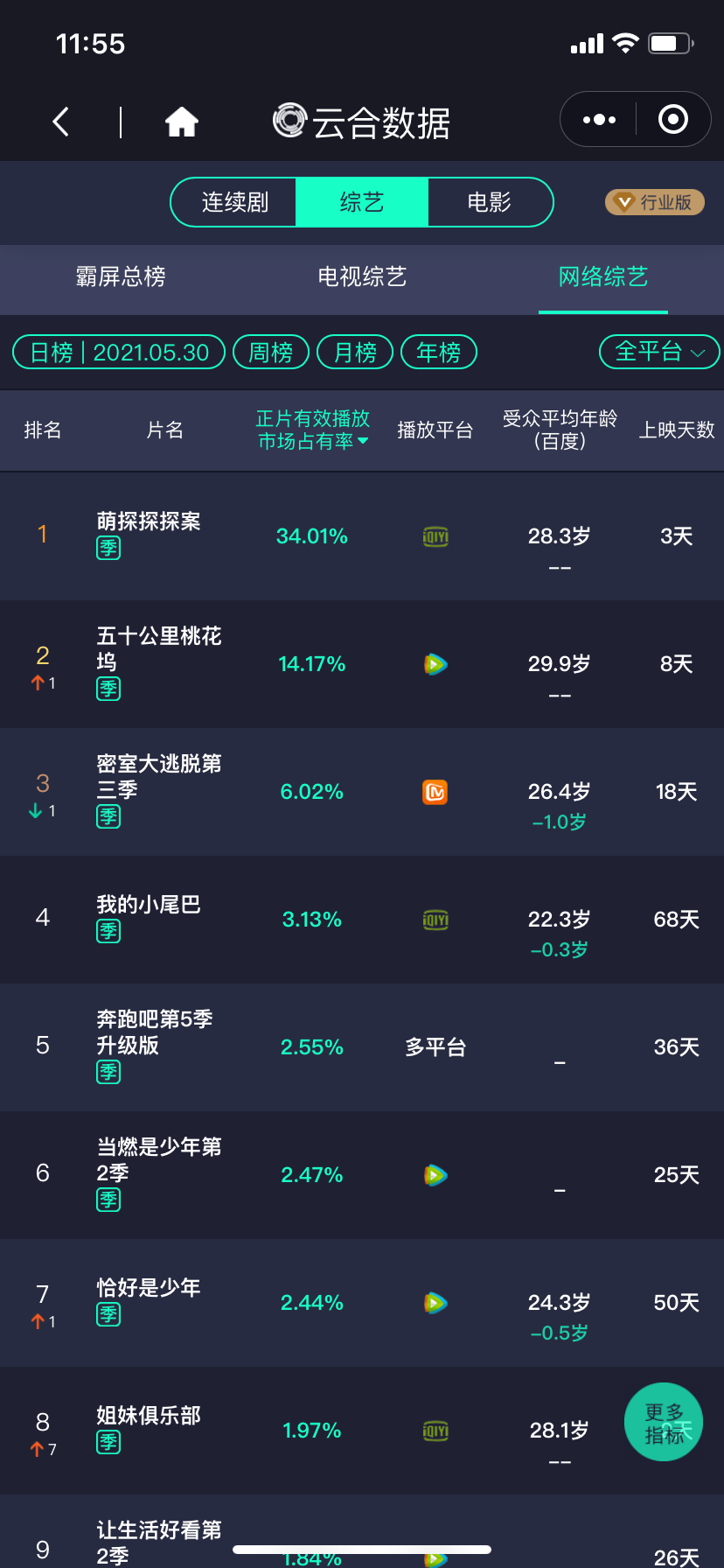Switch to the 连续剧 segment
The width and height of the screenshot is (724, 1568).
234,202
